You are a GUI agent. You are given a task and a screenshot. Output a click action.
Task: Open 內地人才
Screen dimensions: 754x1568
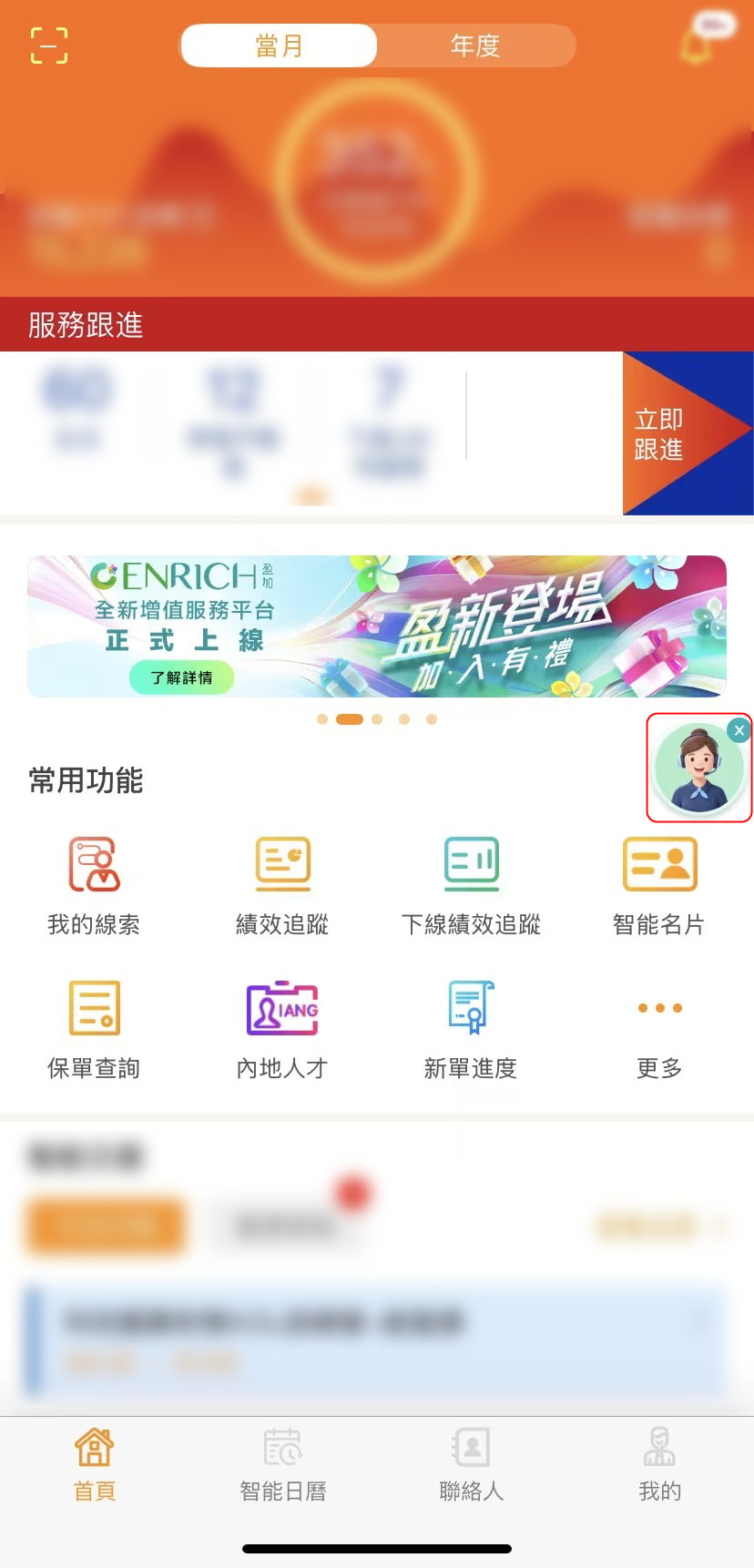[x=282, y=1027]
